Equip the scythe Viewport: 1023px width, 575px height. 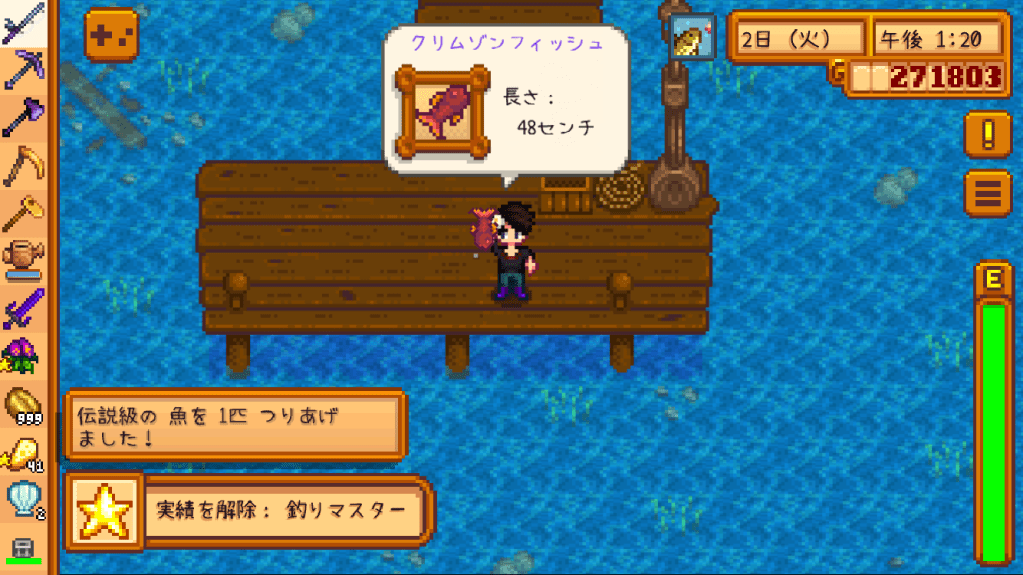tap(24, 165)
